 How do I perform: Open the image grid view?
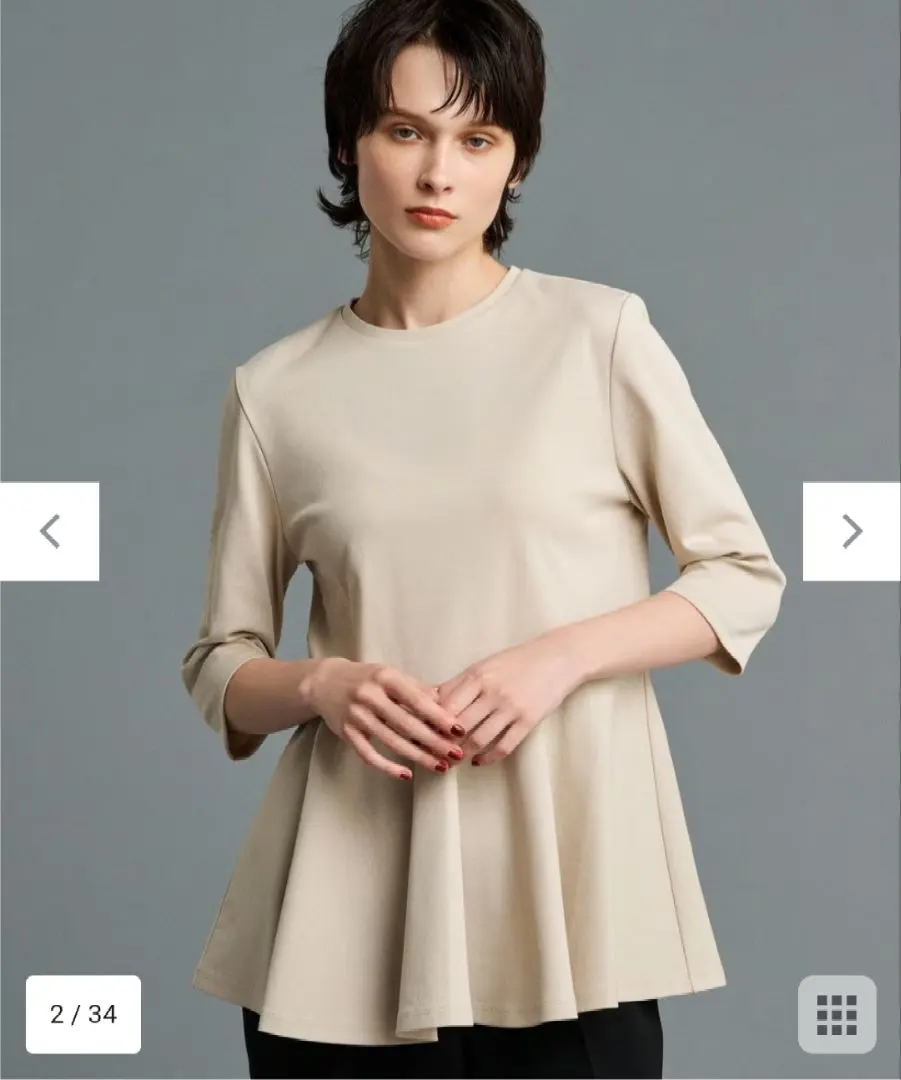pyautogui.click(x=837, y=1014)
